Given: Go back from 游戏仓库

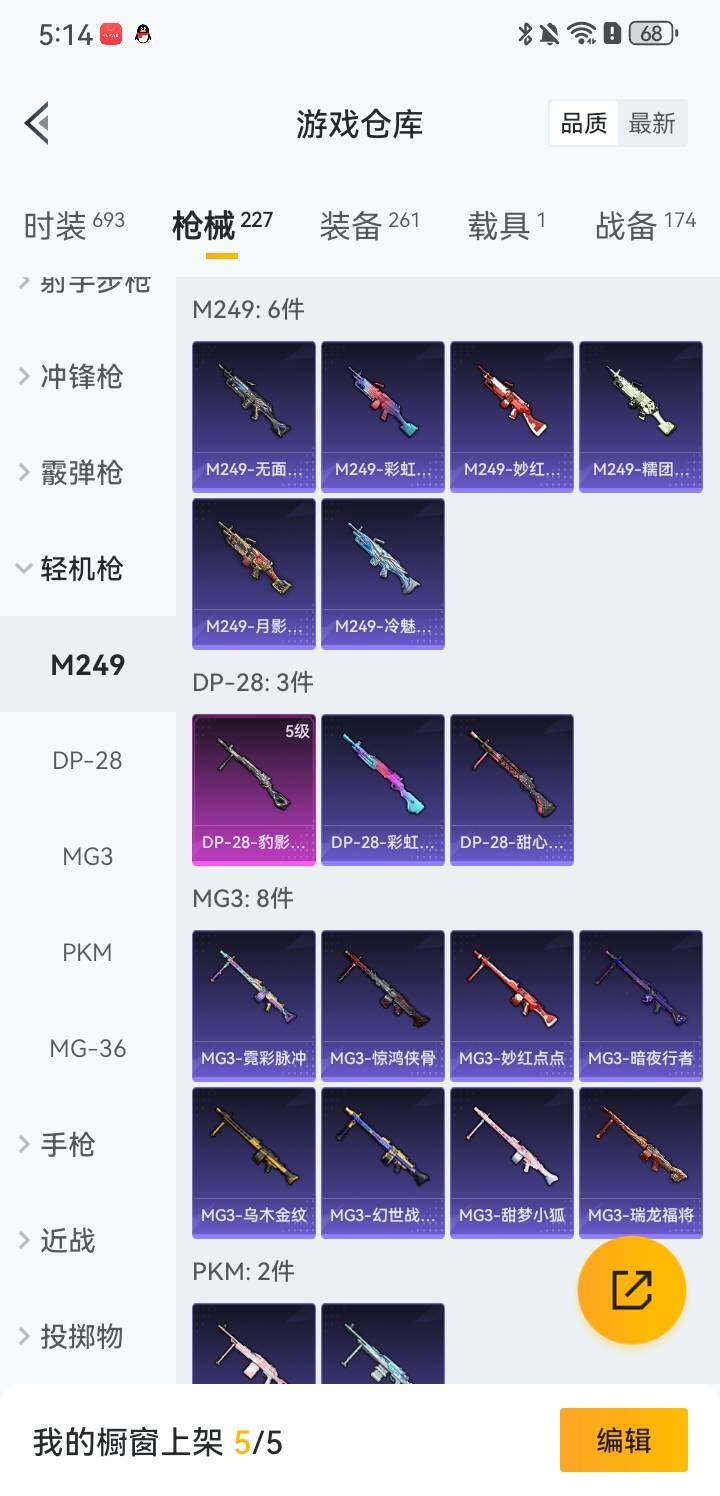Looking at the screenshot, I should point(37,124).
